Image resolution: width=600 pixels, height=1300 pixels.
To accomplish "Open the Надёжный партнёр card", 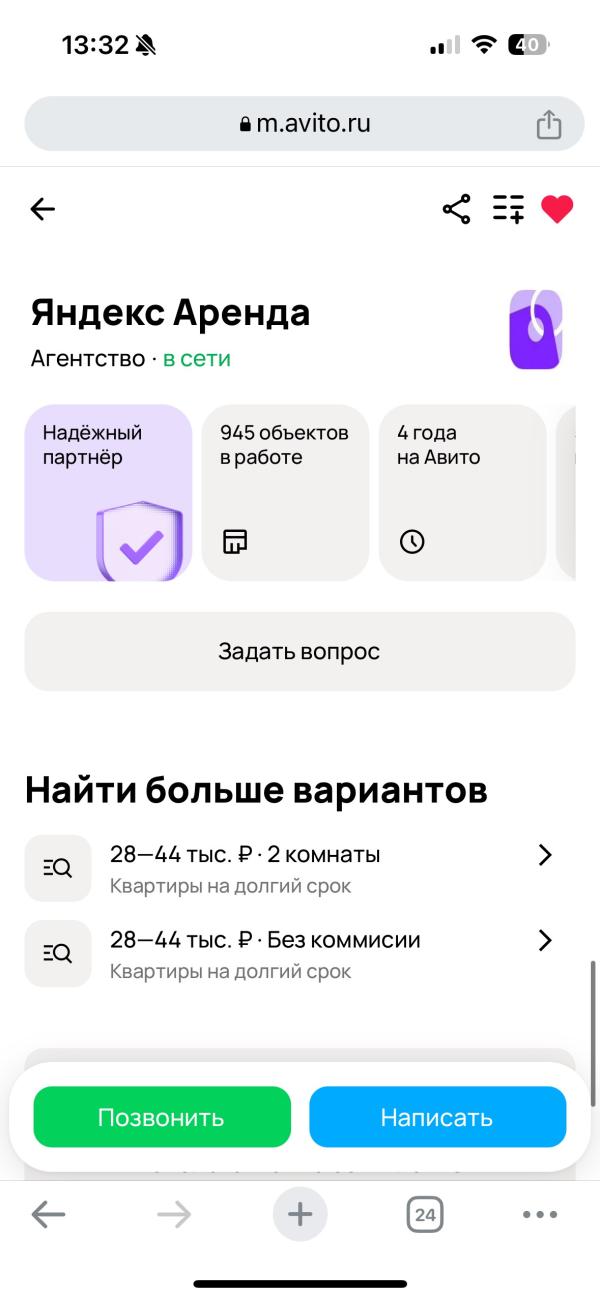I will pos(108,492).
